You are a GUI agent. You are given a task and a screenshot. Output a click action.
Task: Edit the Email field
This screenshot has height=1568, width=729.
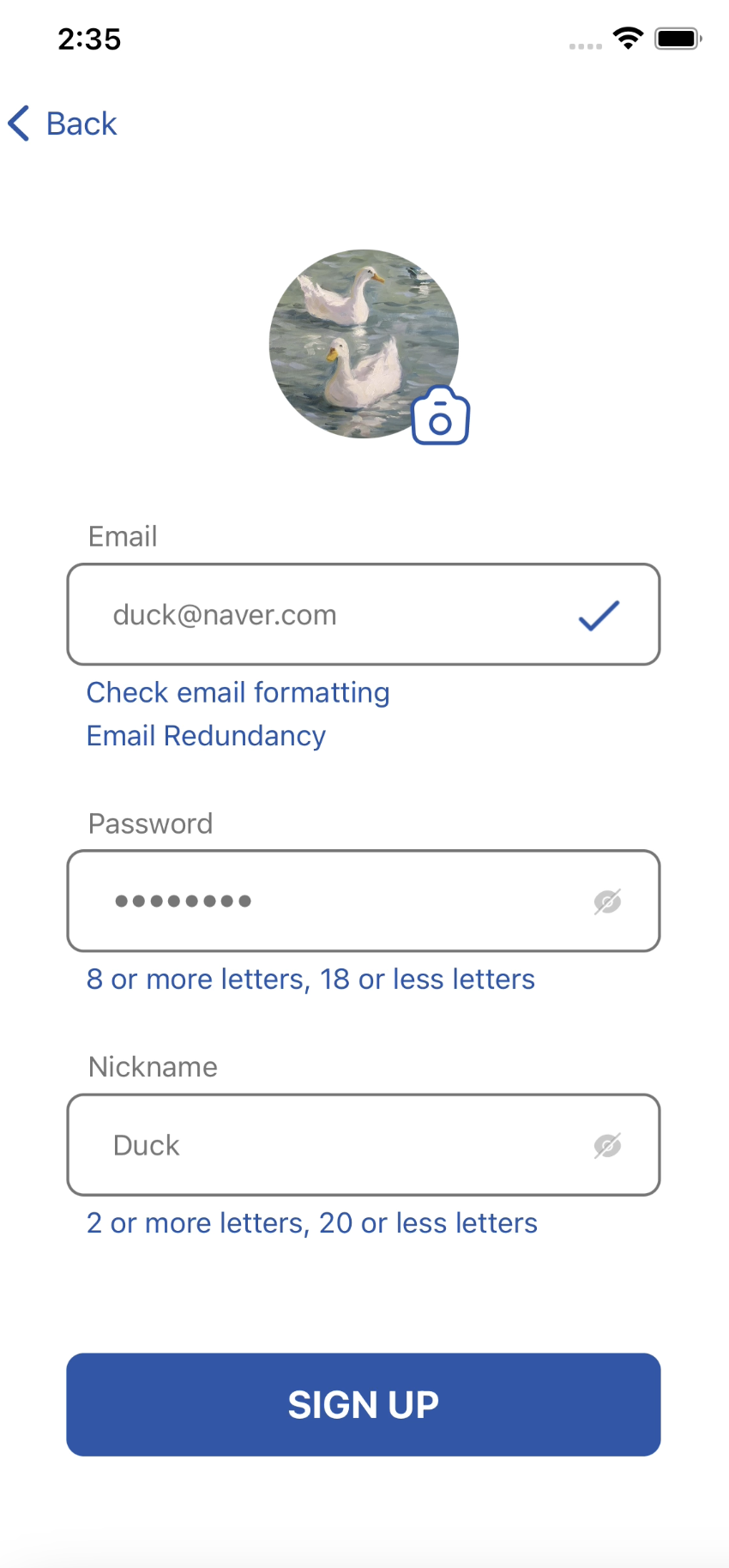[x=326, y=615]
